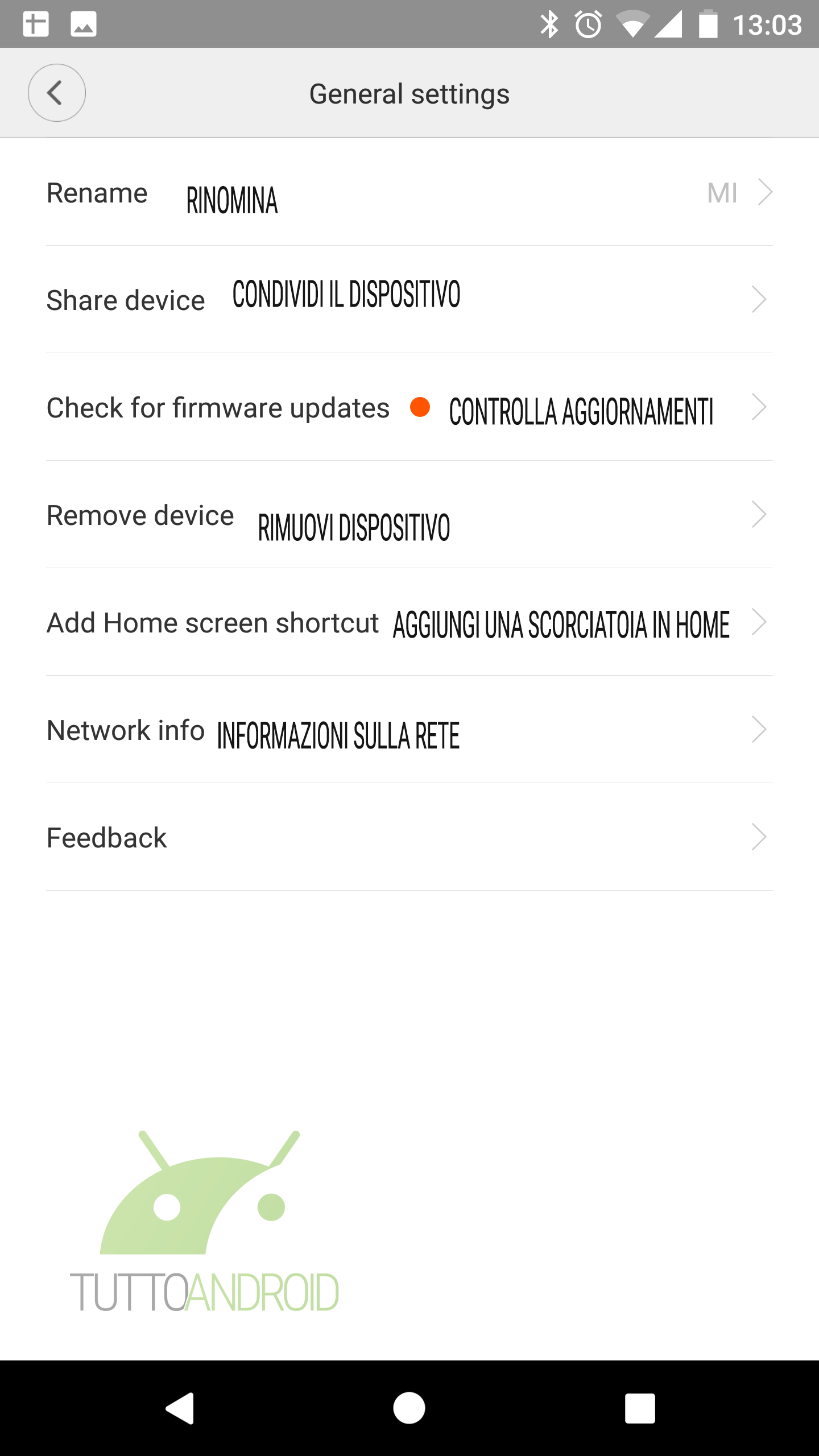View Network info
The width and height of the screenshot is (819, 1456).
tap(409, 730)
